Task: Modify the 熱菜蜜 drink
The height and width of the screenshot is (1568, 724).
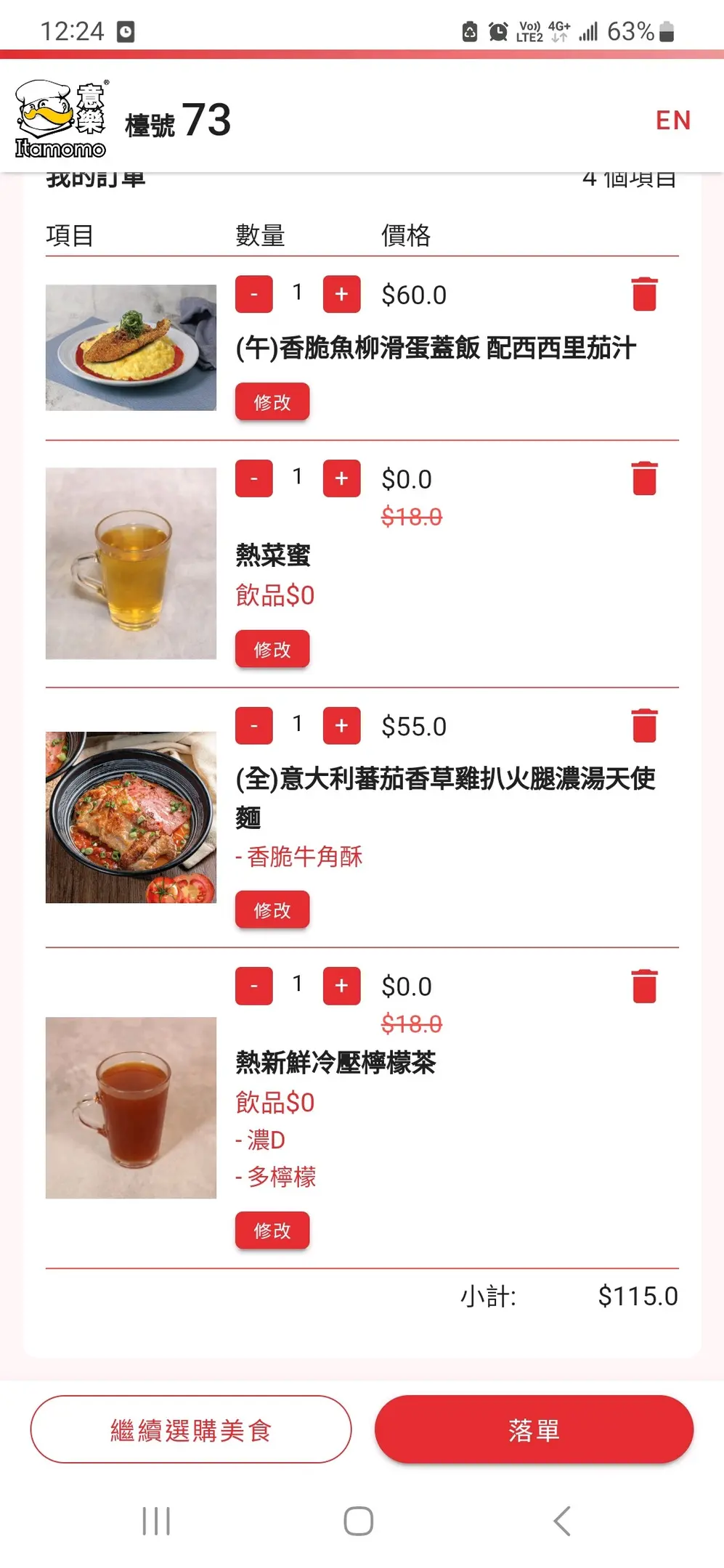Action: click(x=272, y=649)
